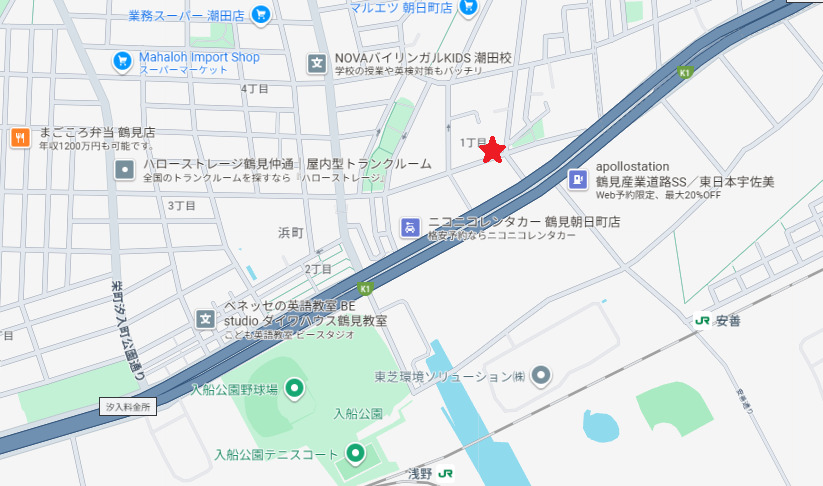Open the マルエツ 朝日町店 shop marker
Viewport: 823px width, 486px height.
468,6
